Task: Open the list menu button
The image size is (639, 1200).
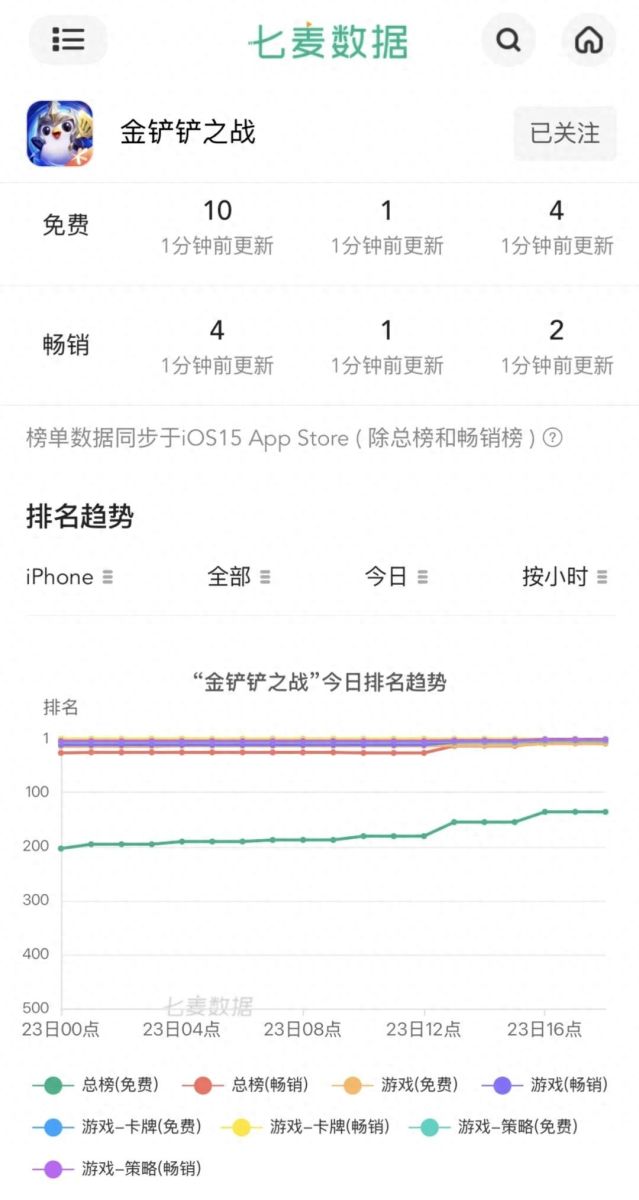Action: point(68,40)
